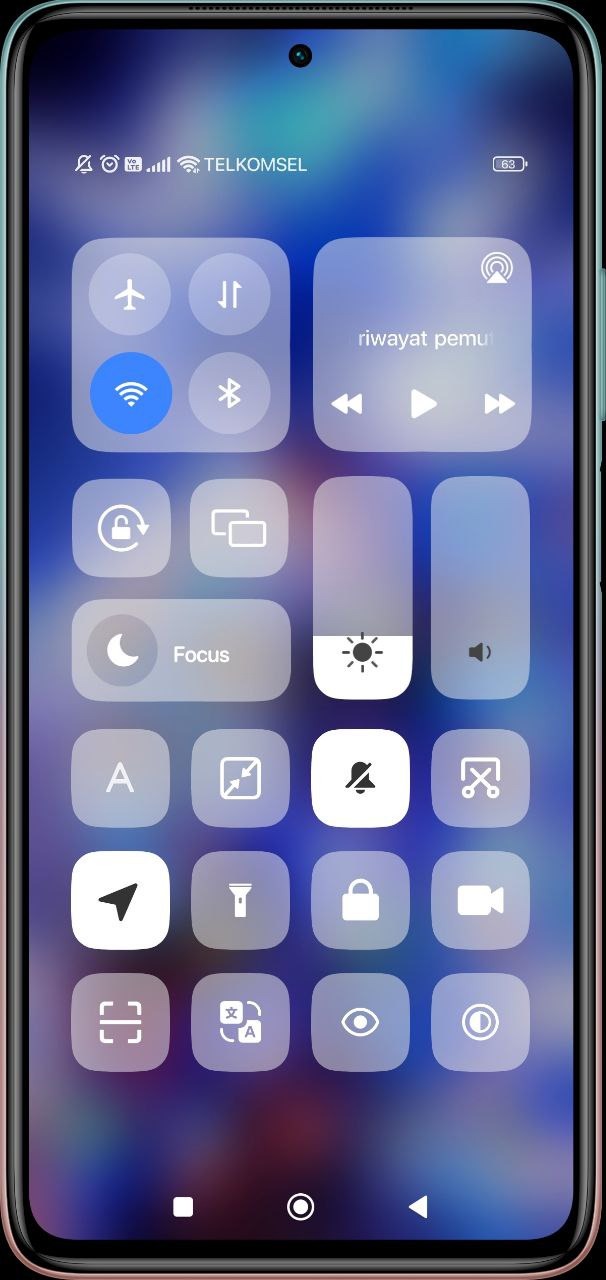Turn off location services

pos(120,900)
